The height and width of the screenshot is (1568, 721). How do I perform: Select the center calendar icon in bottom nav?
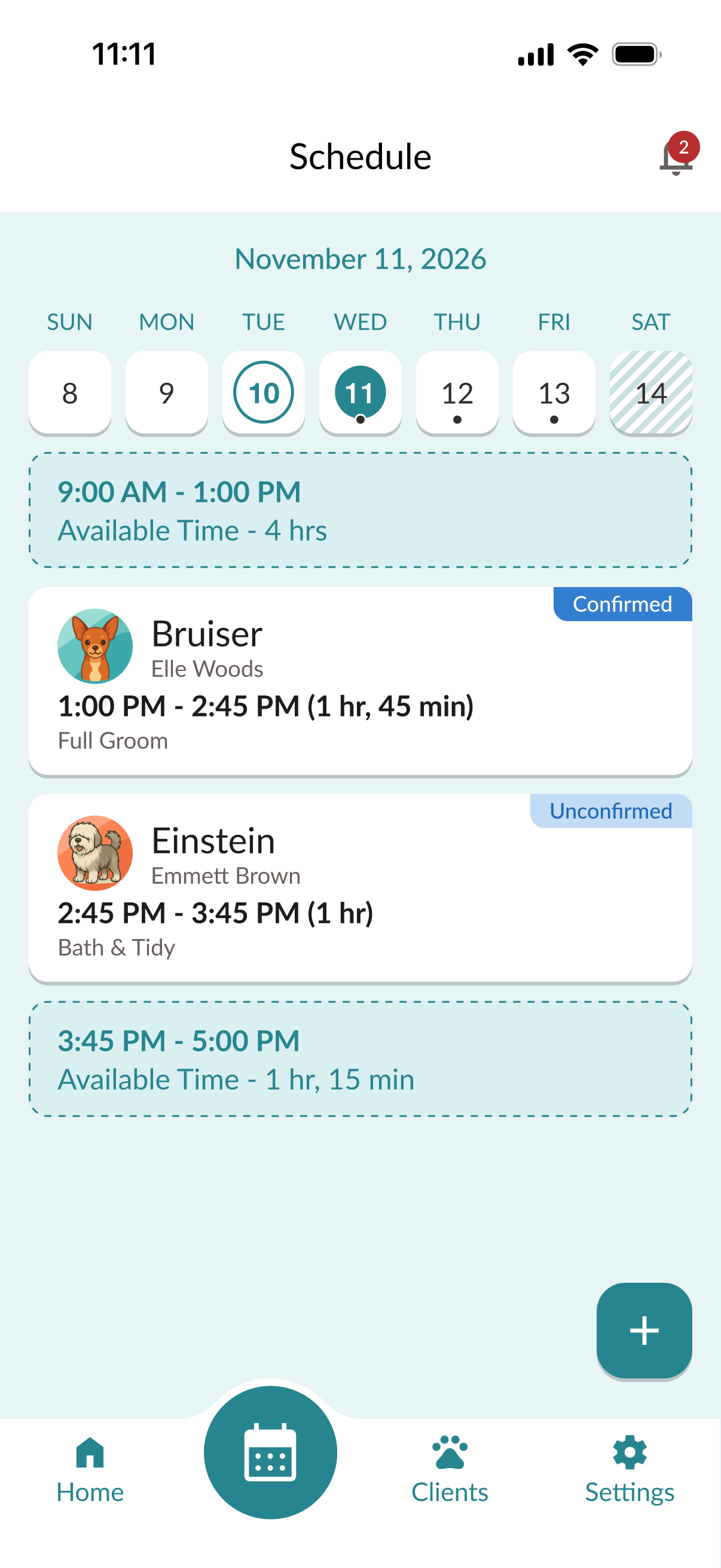(x=270, y=1453)
